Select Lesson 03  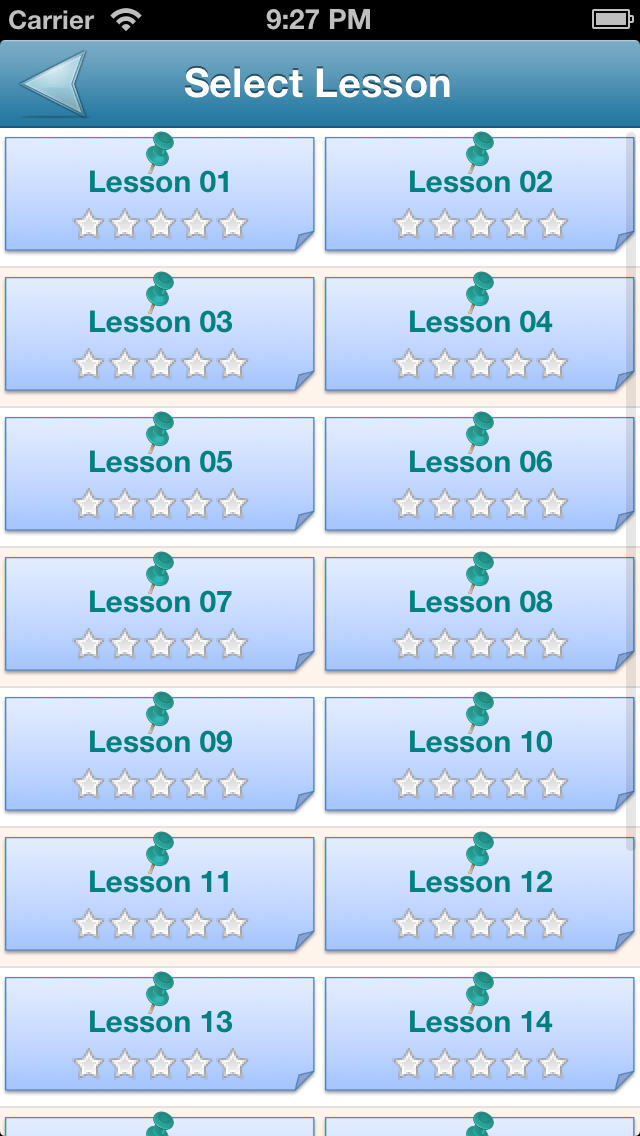(x=159, y=333)
